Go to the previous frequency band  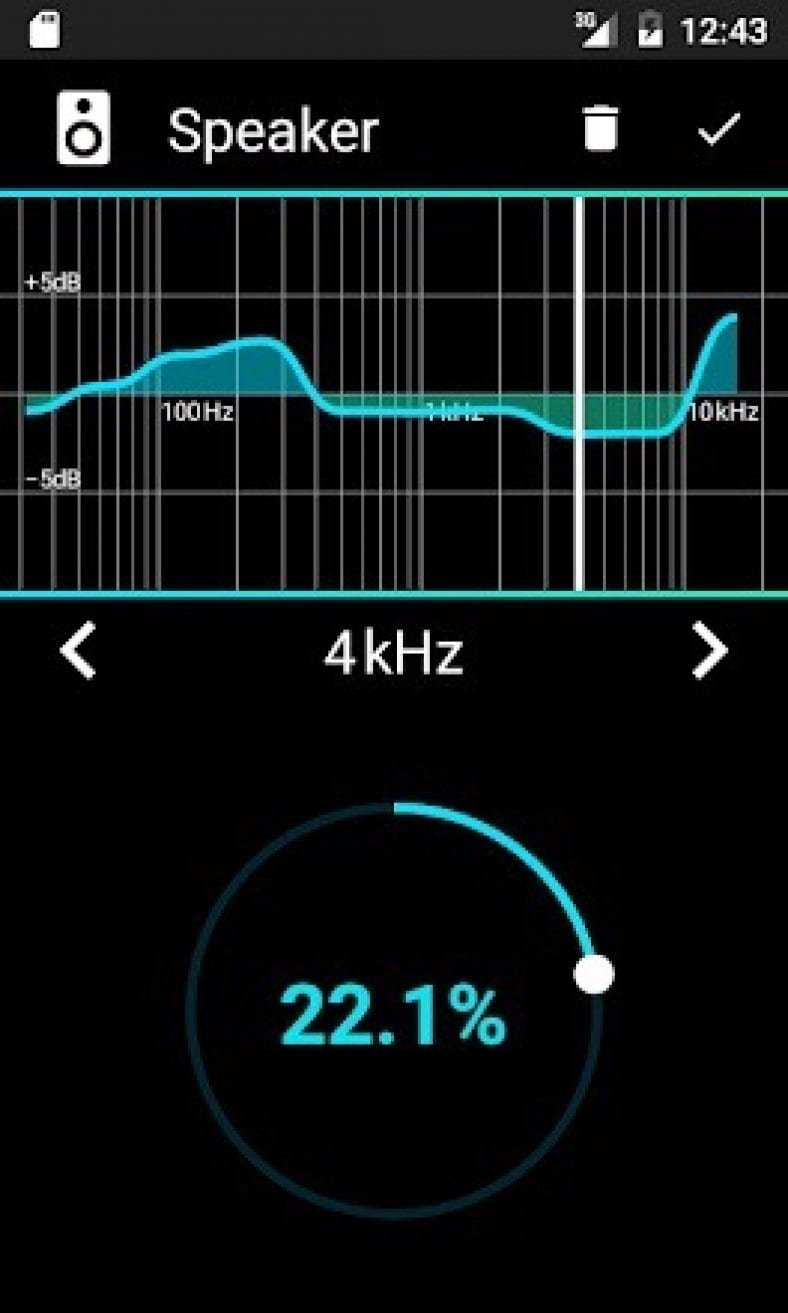point(78,651)
